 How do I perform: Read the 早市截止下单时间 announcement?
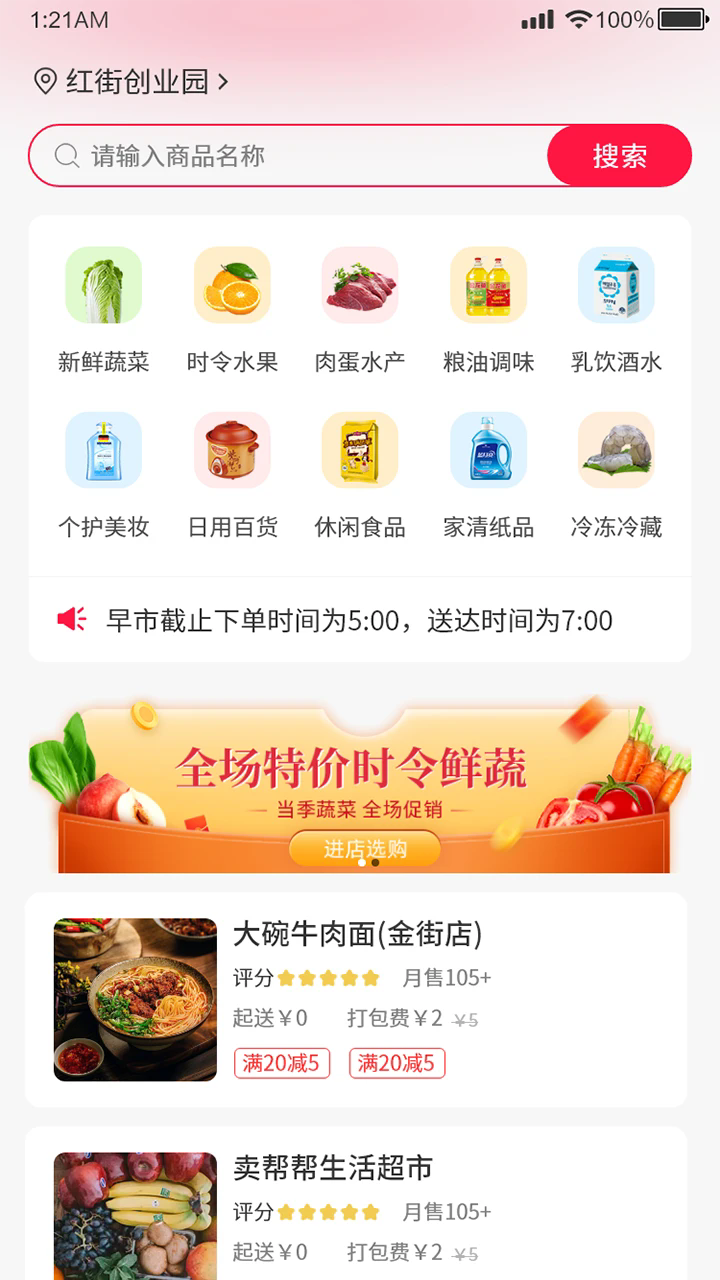(359, 620)
